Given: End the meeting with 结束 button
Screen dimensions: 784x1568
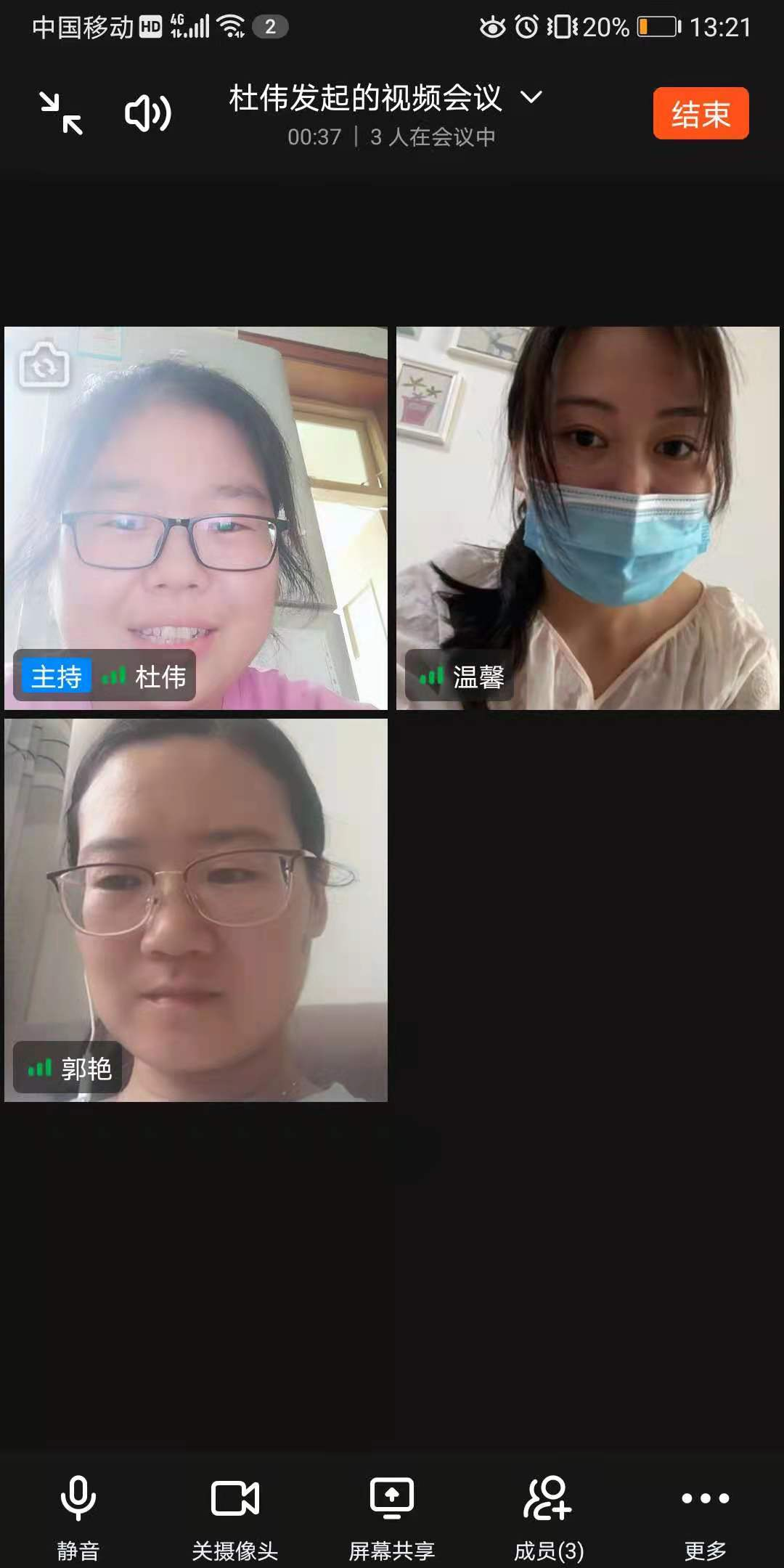Looking at the screenshot, I should click(701, 113).
